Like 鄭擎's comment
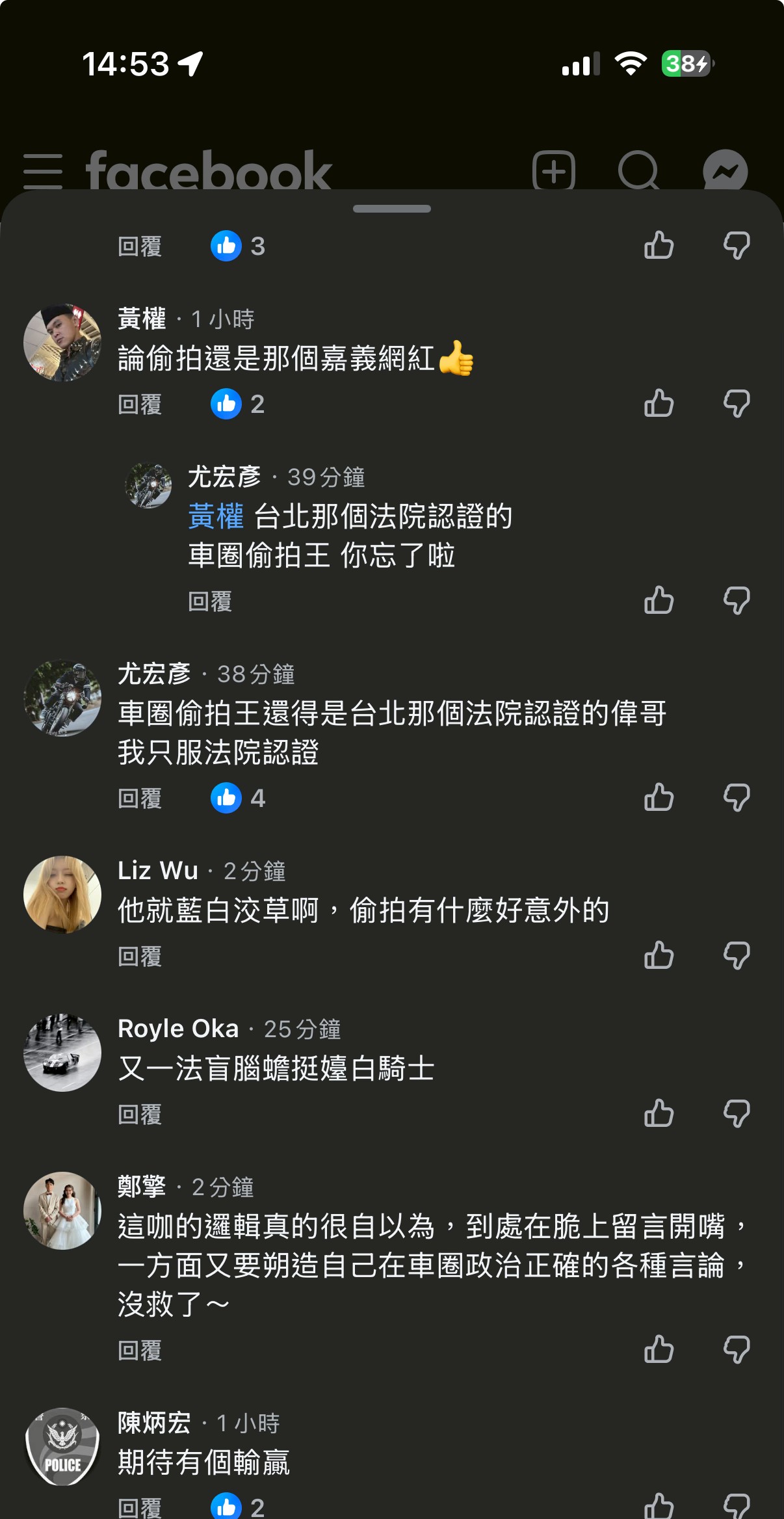This screenshot has width=784, height=1519. [x=659, y=1350]
